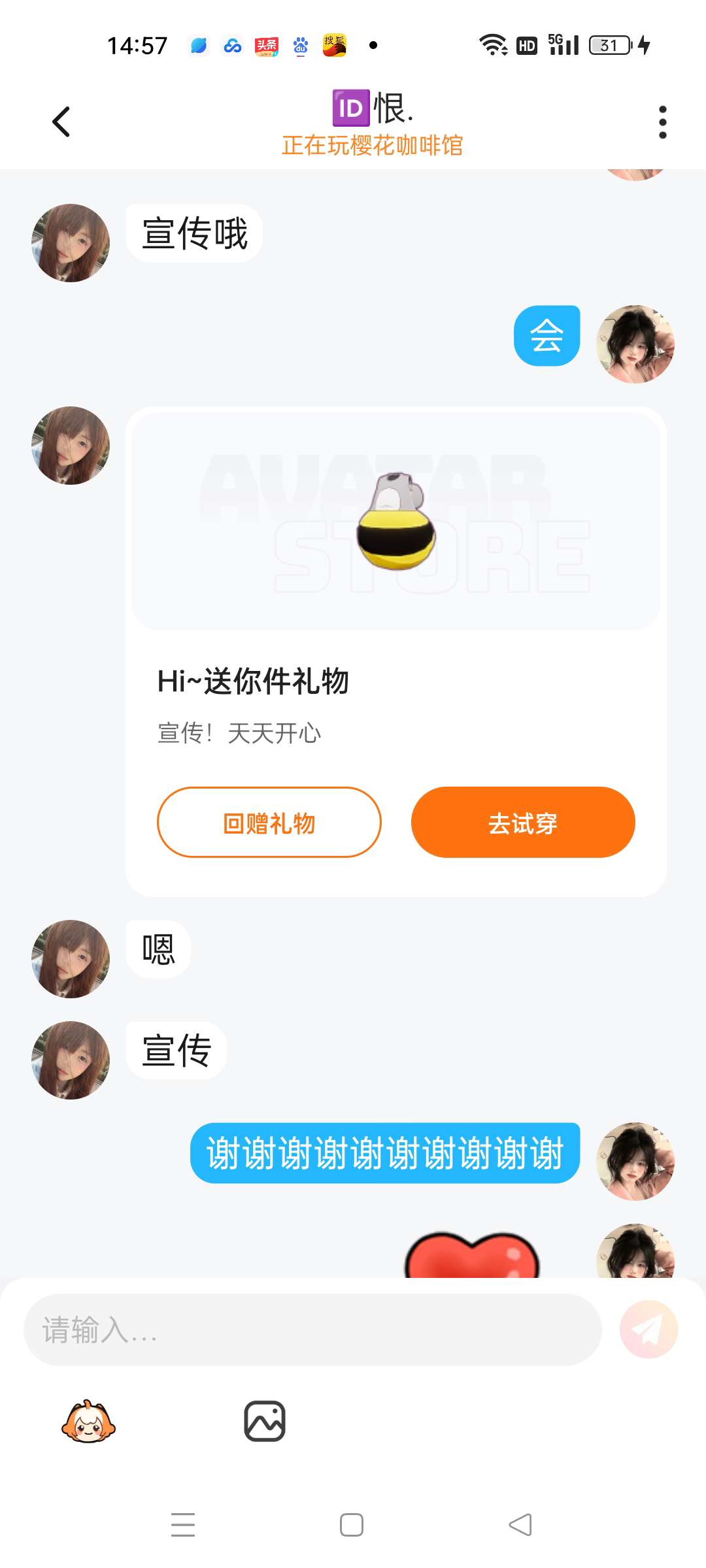
Task: Open the system recent apps menu
Action: tap(183, 1525)
